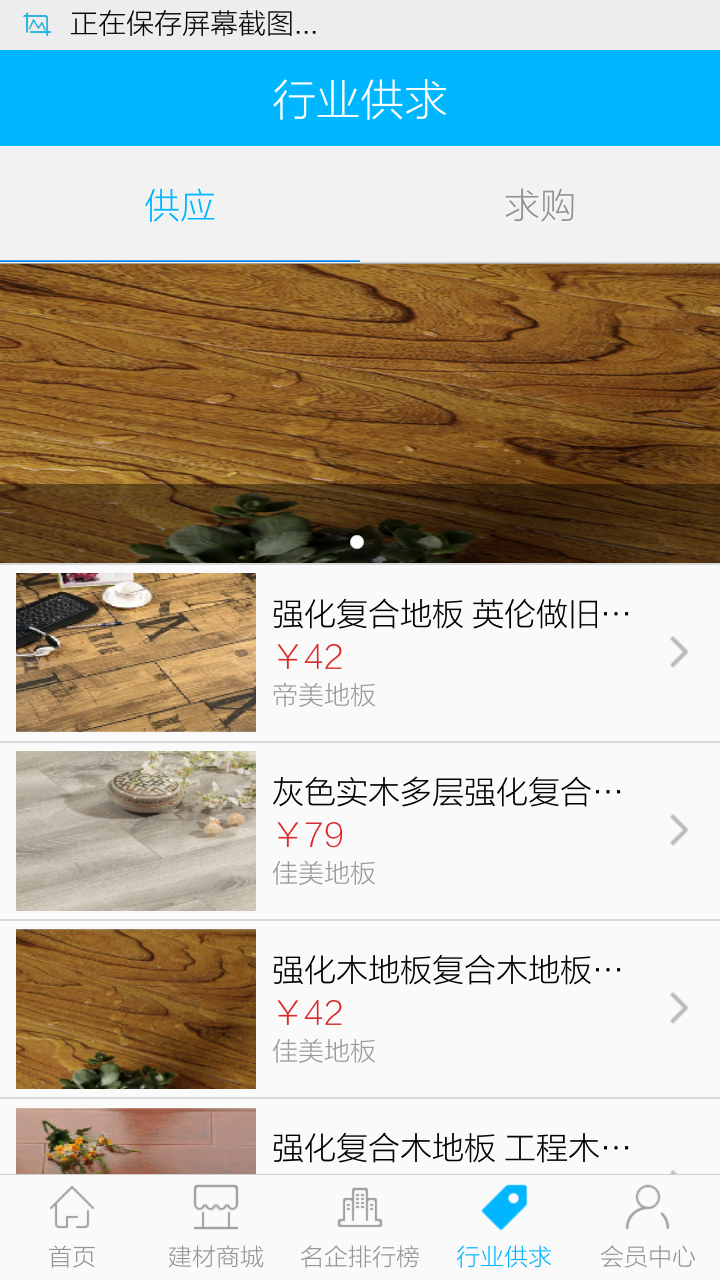Viewport: 720px width, 1280px height.
Task: Tap the wooden keyboard product thumbnail
Action: pyautogui.click(x=135, y=652)
